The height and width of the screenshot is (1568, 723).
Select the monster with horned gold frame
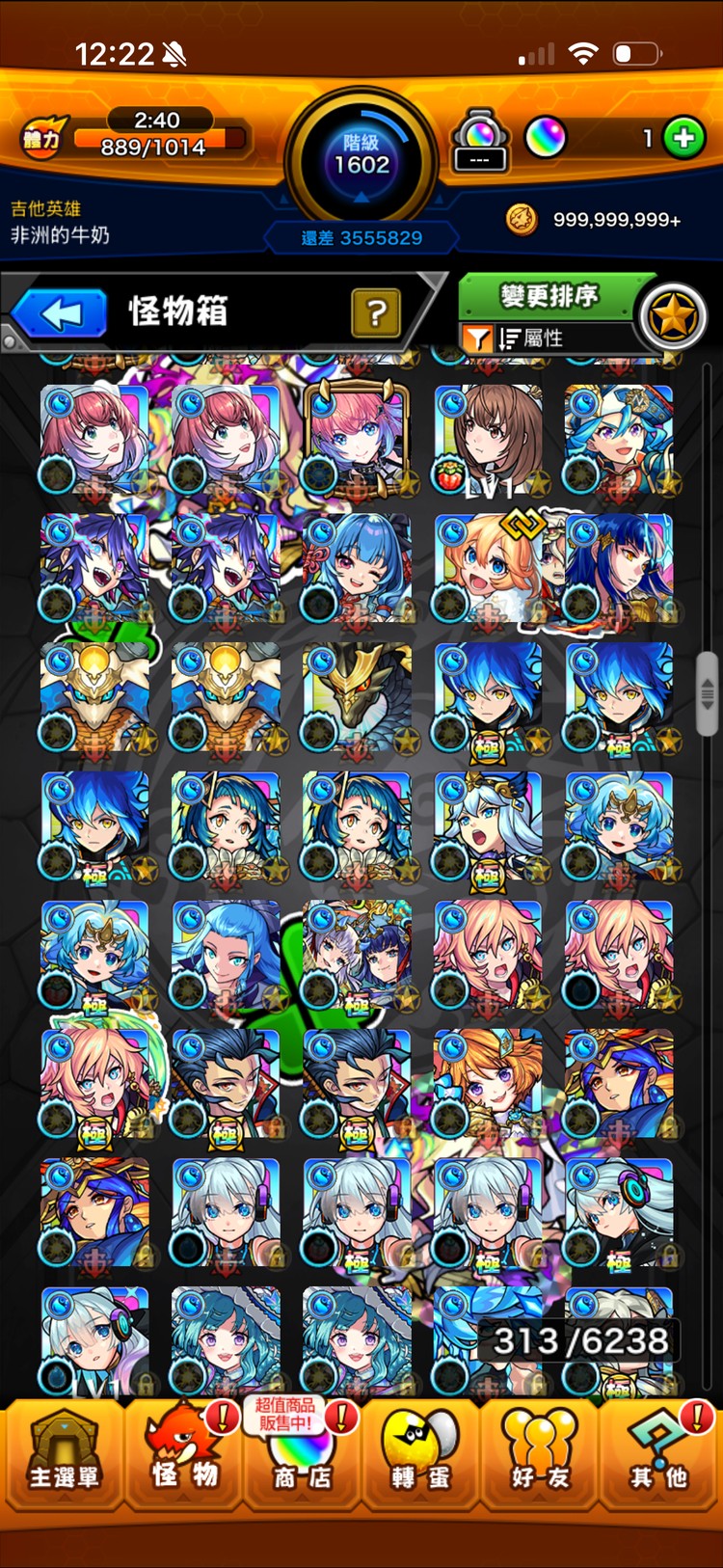coord(357,438)
